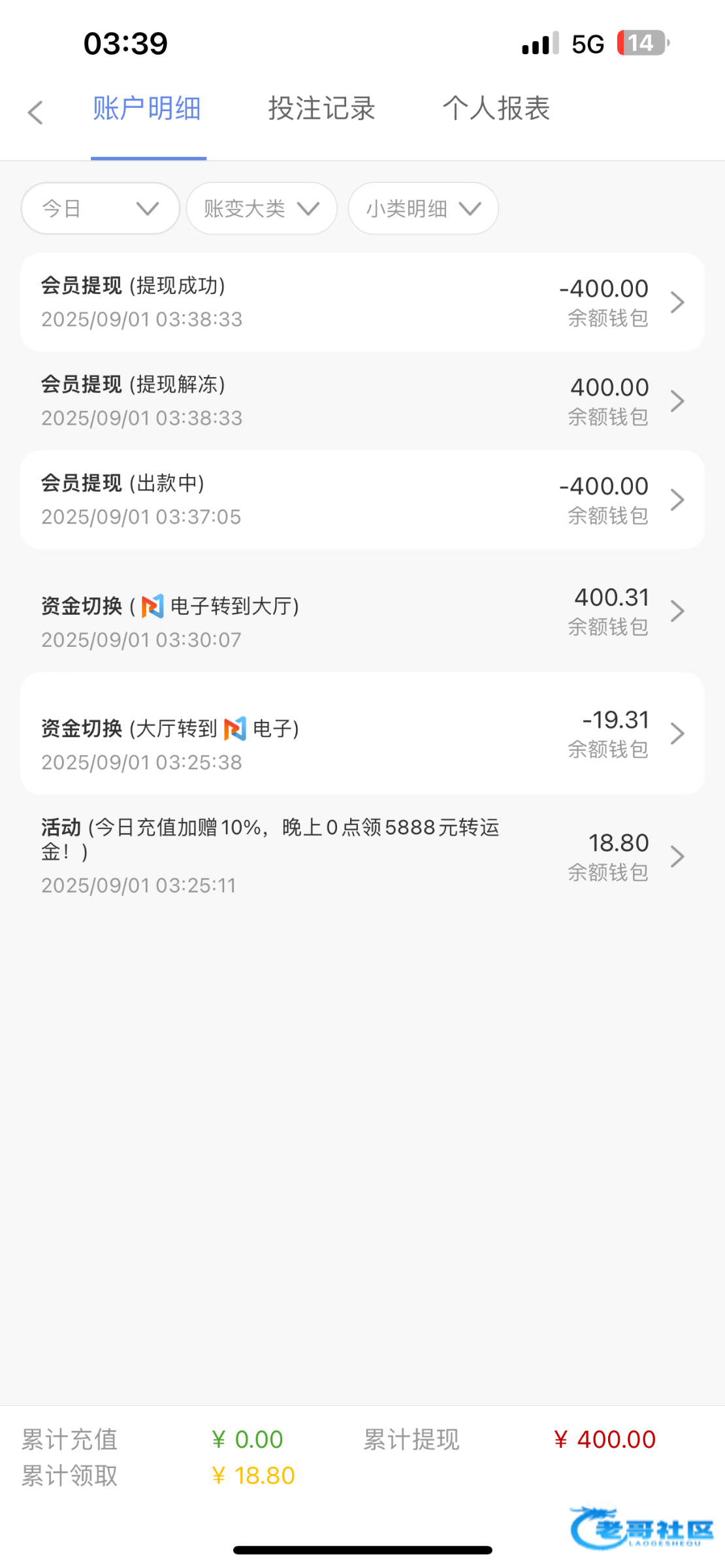Switch to the 个人报表 tab
725x1568 pixels.
[496, 108]
